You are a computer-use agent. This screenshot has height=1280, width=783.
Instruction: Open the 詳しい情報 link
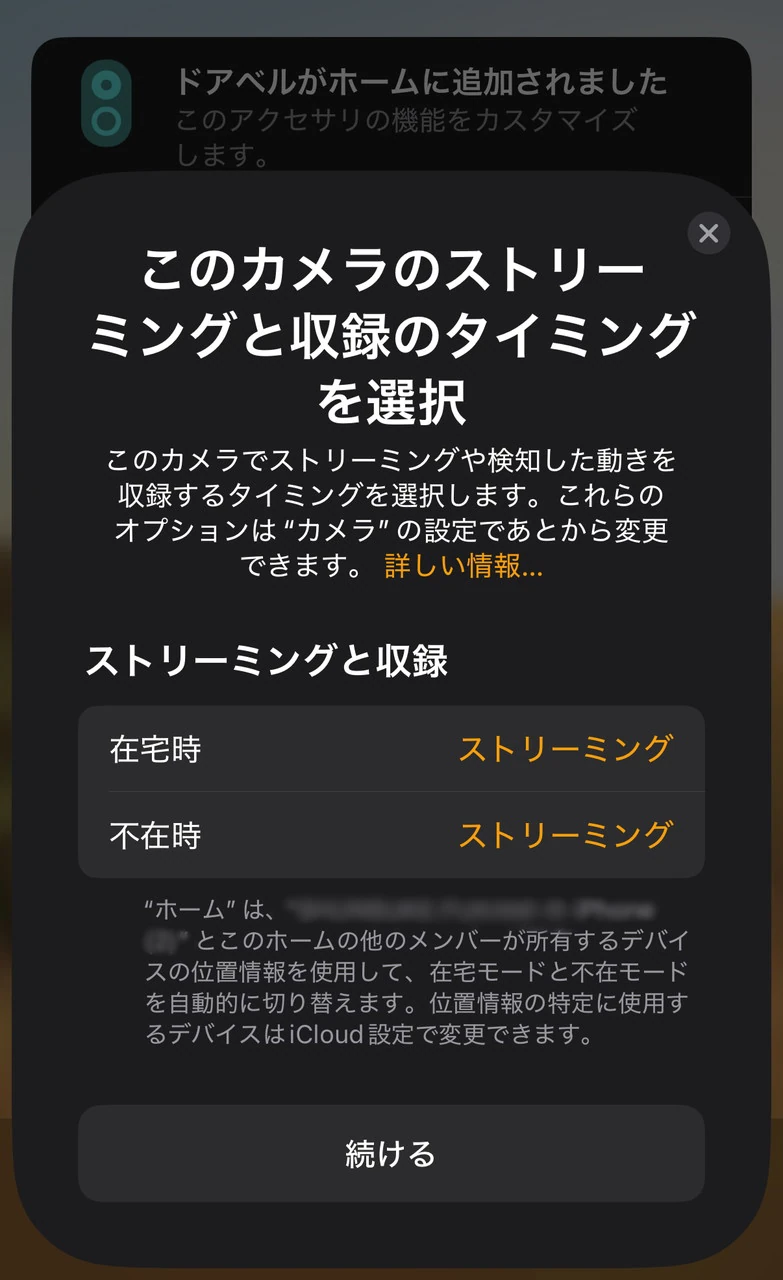click(463, 566)
